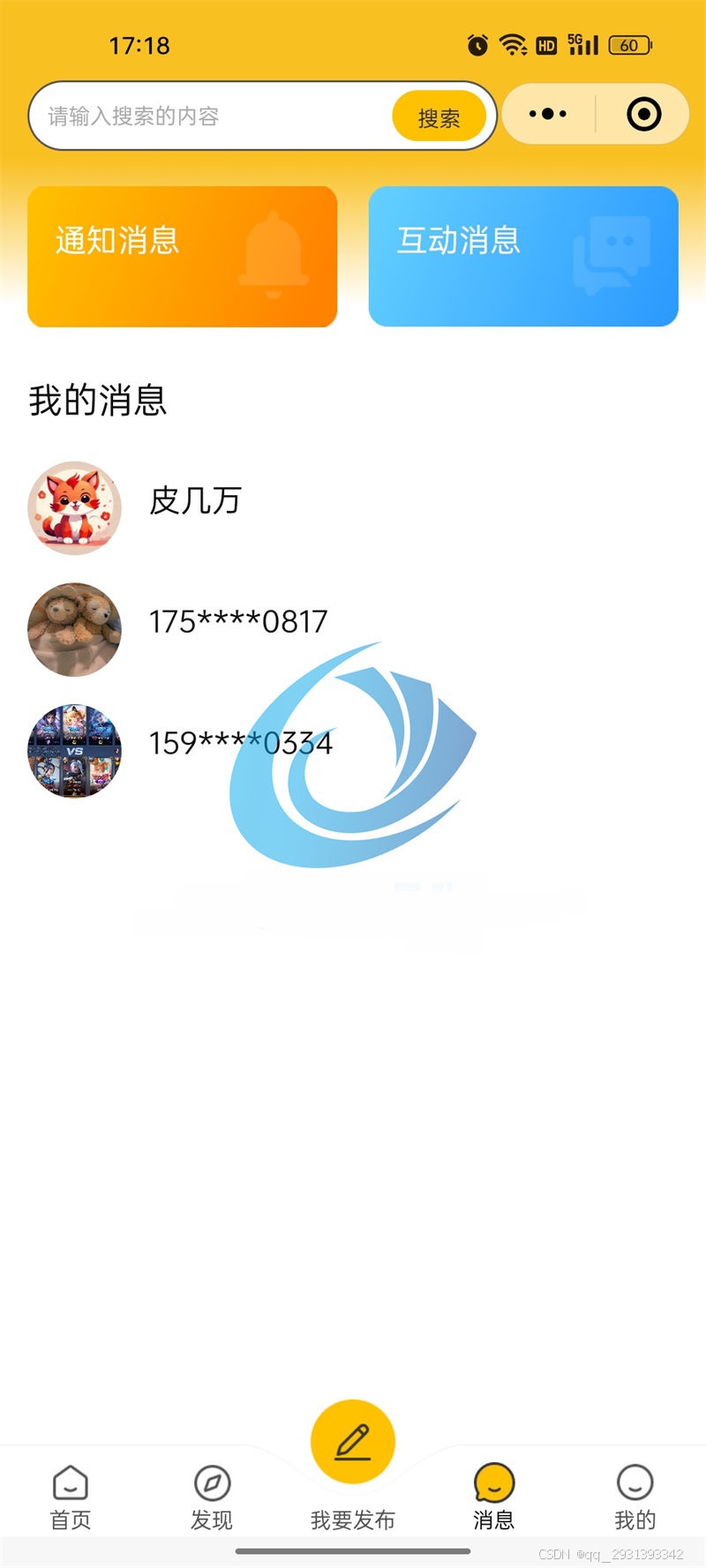
Task: Close the mini program via target icon
Action: (643, 114)
